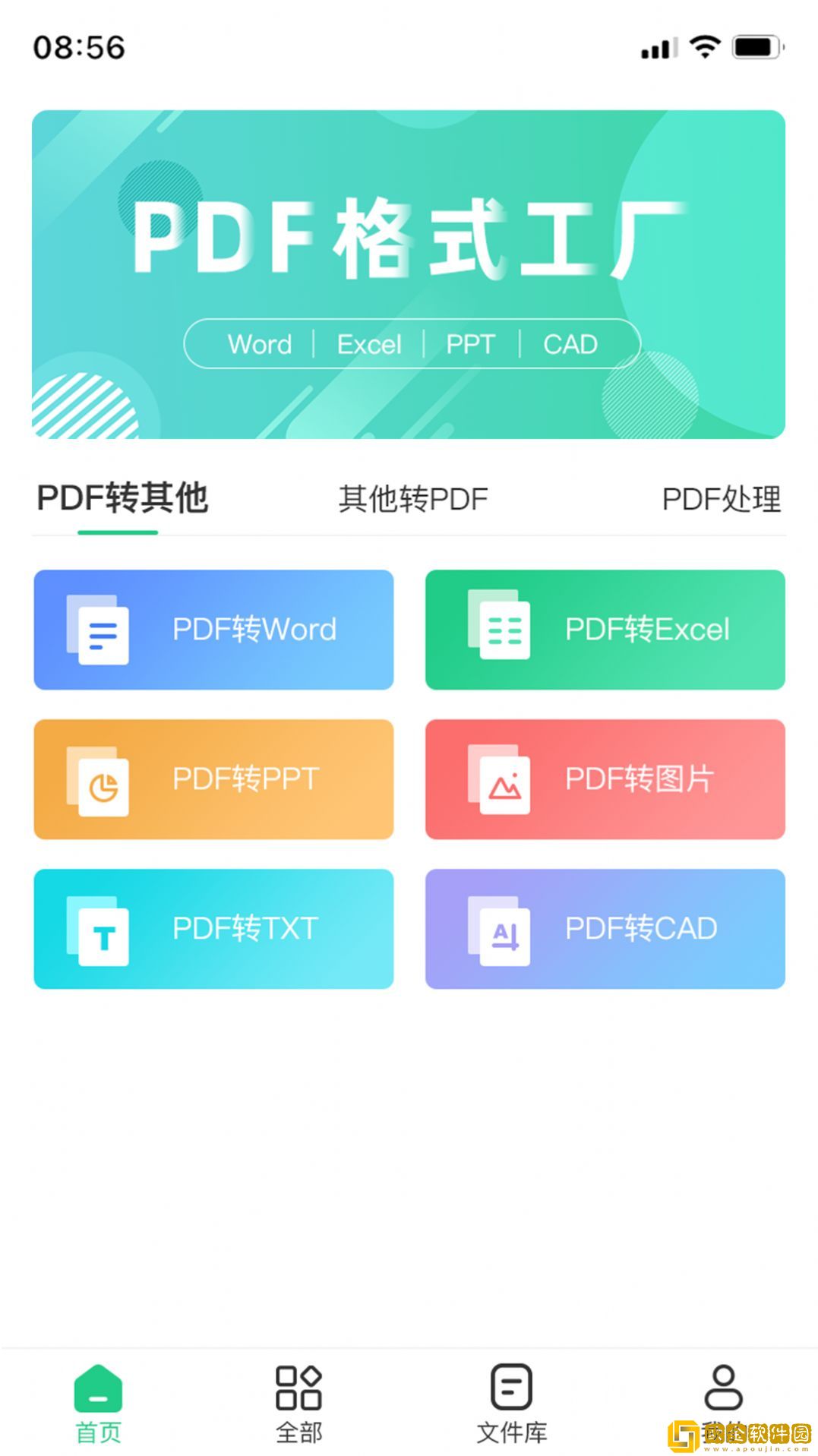818x1456 pixels.
Task: Switch to the 其他转PDF tab
Action: click(412, 499)
